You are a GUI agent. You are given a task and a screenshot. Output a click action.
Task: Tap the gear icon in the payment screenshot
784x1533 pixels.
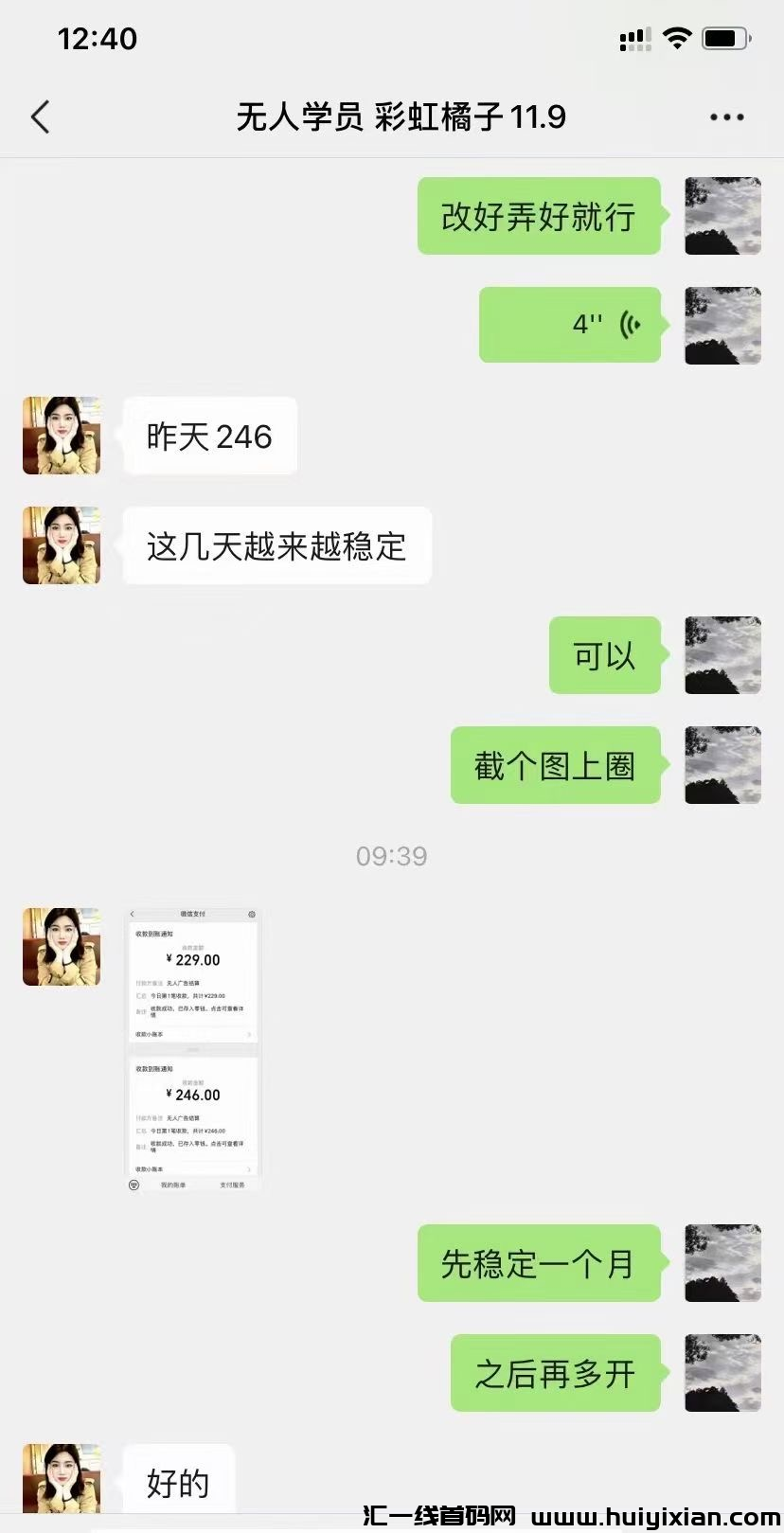pyautogui.click(x=251, y=915)
